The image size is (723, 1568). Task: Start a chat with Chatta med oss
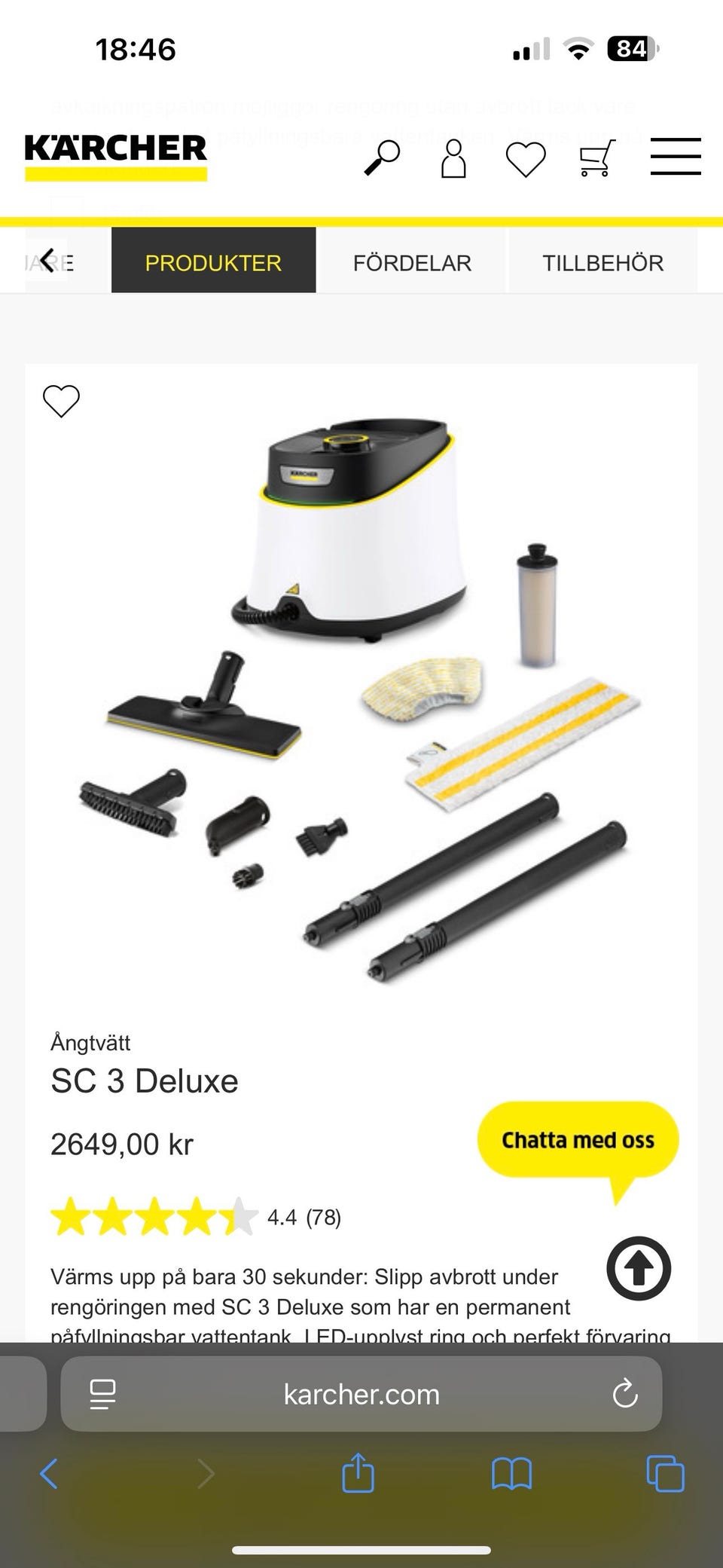578,1140
